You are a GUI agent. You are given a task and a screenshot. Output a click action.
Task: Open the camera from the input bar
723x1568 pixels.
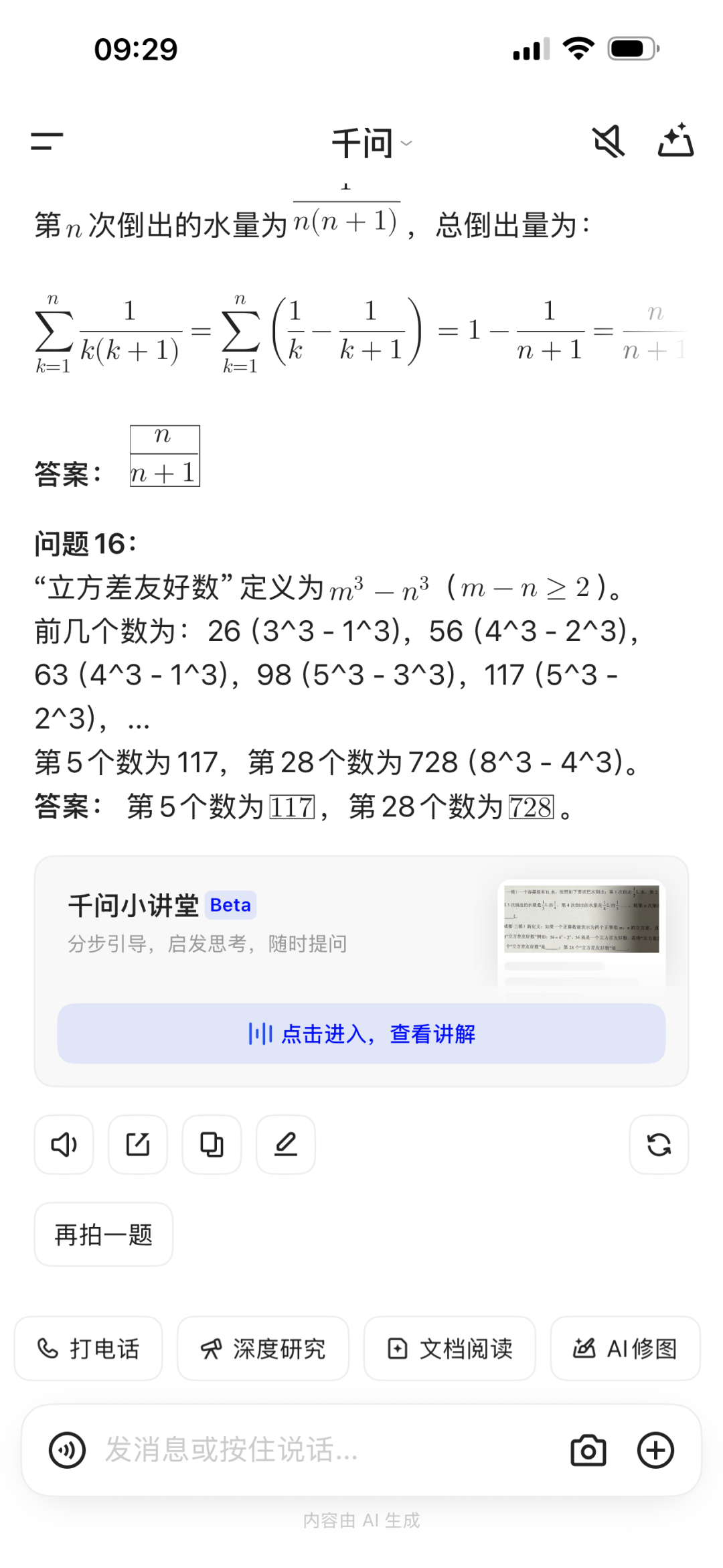[588, 1449]
